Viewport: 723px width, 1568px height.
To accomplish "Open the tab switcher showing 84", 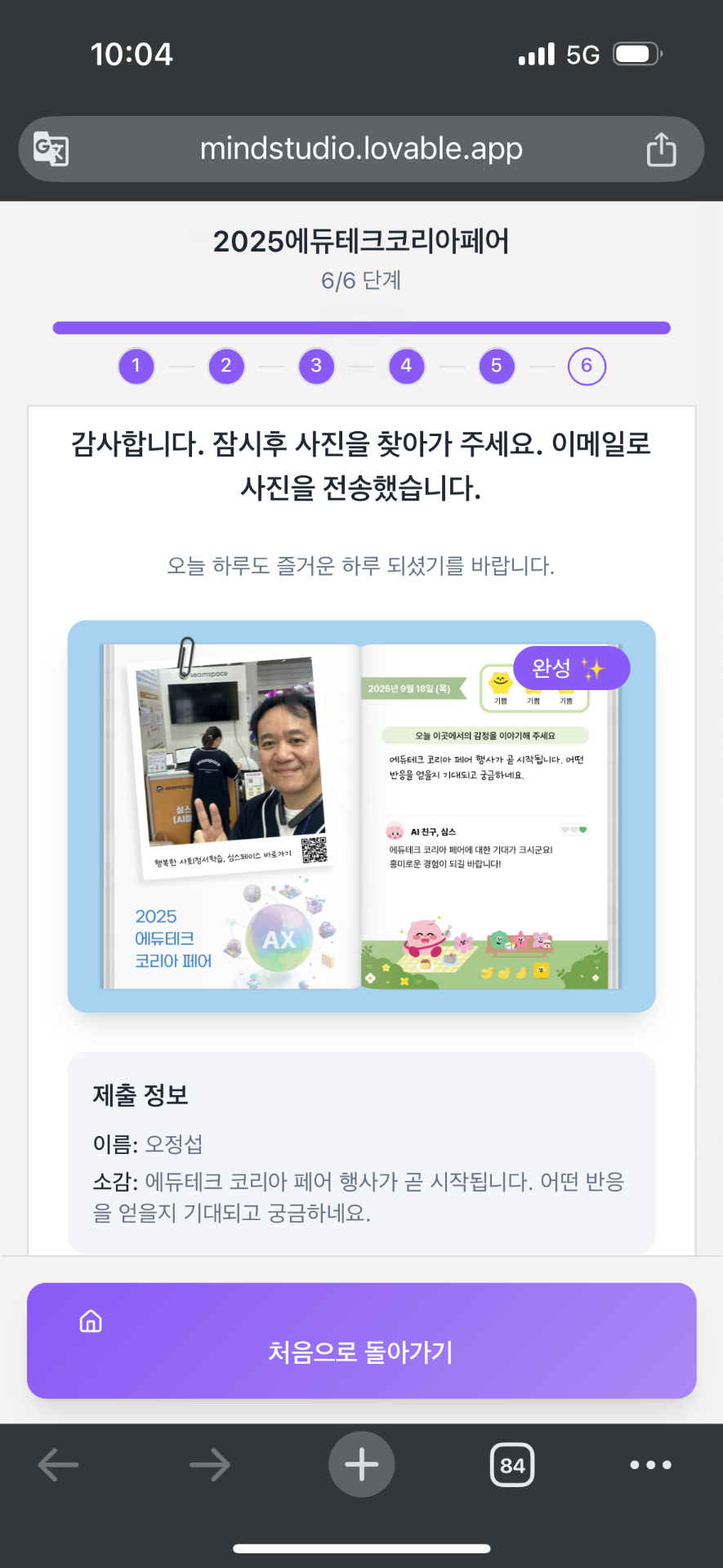I will point(512,1464).
